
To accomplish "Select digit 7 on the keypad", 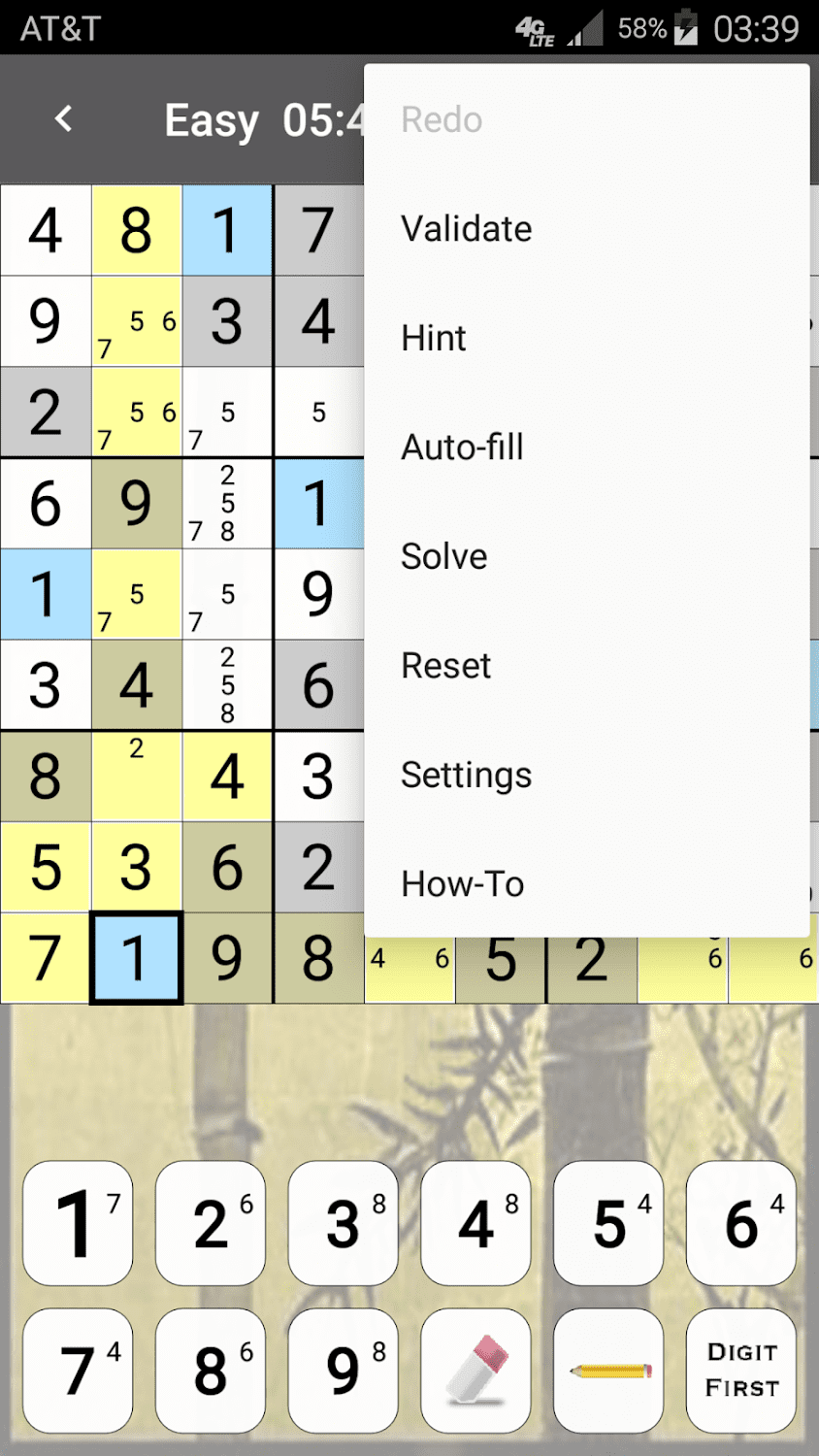I will (x=78, y=1371).
